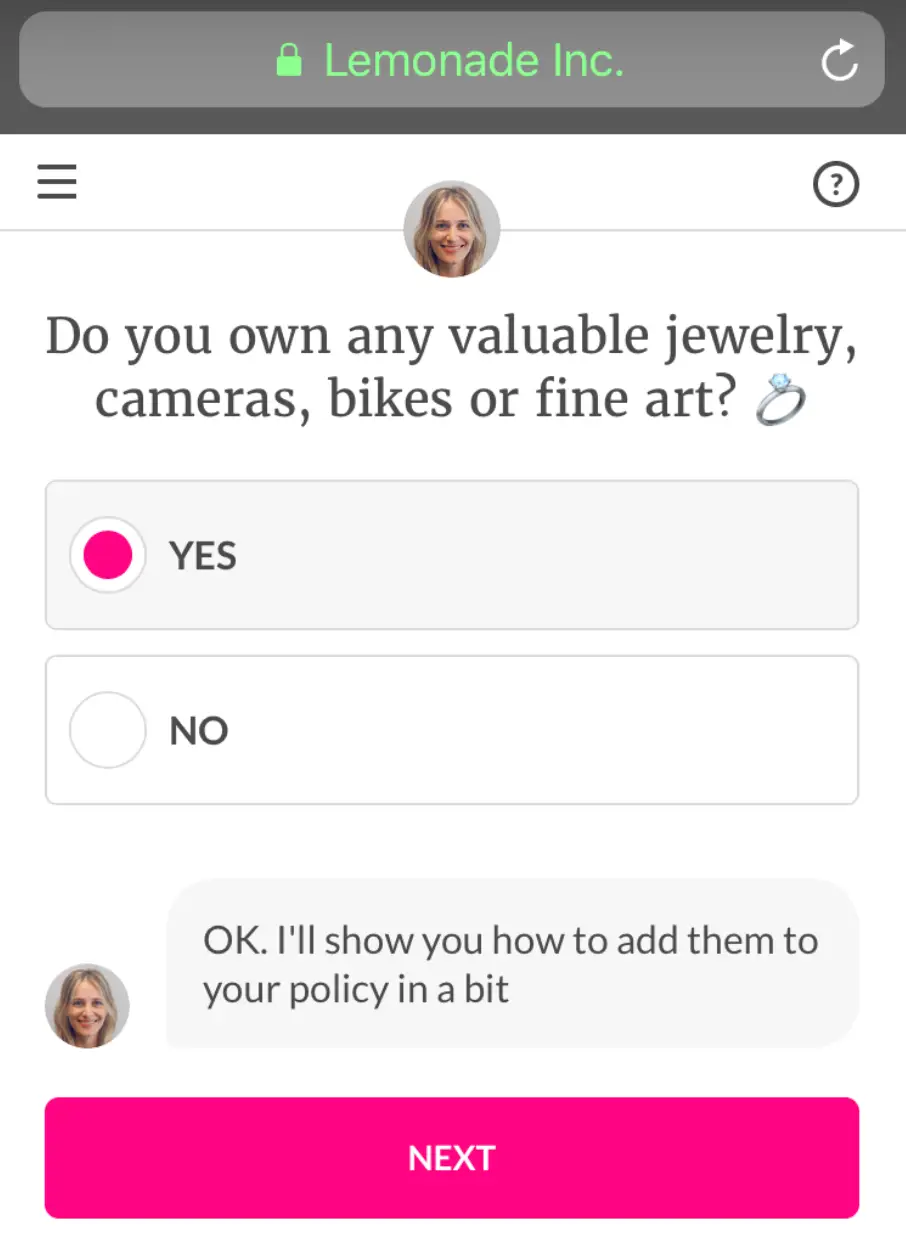Image resolution: width=906 pixels, height=1256 pixels.
Task: Tap the top header bar
Action: [451, 60]
